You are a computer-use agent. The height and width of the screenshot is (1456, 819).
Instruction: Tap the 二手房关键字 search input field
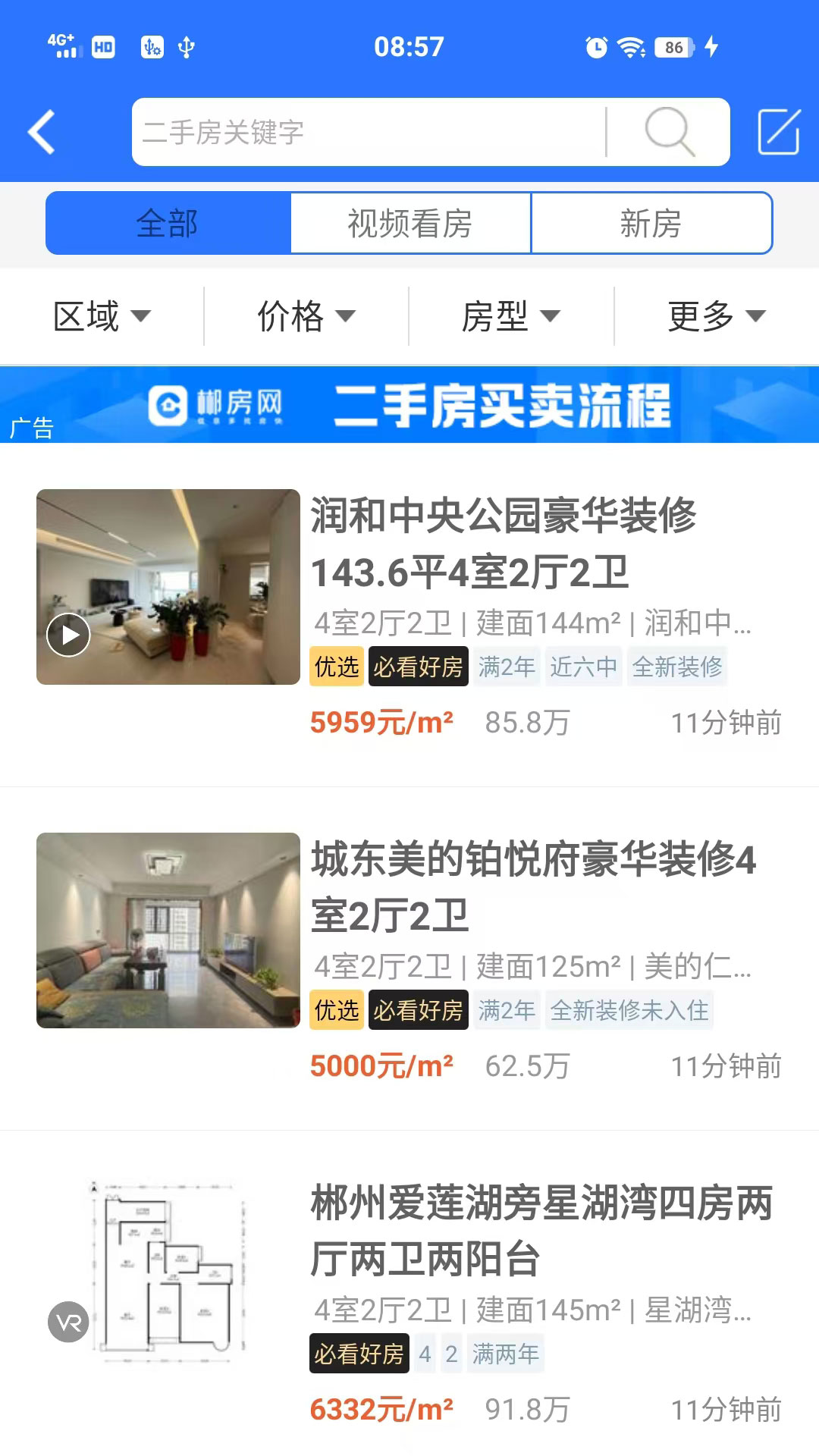364,130
